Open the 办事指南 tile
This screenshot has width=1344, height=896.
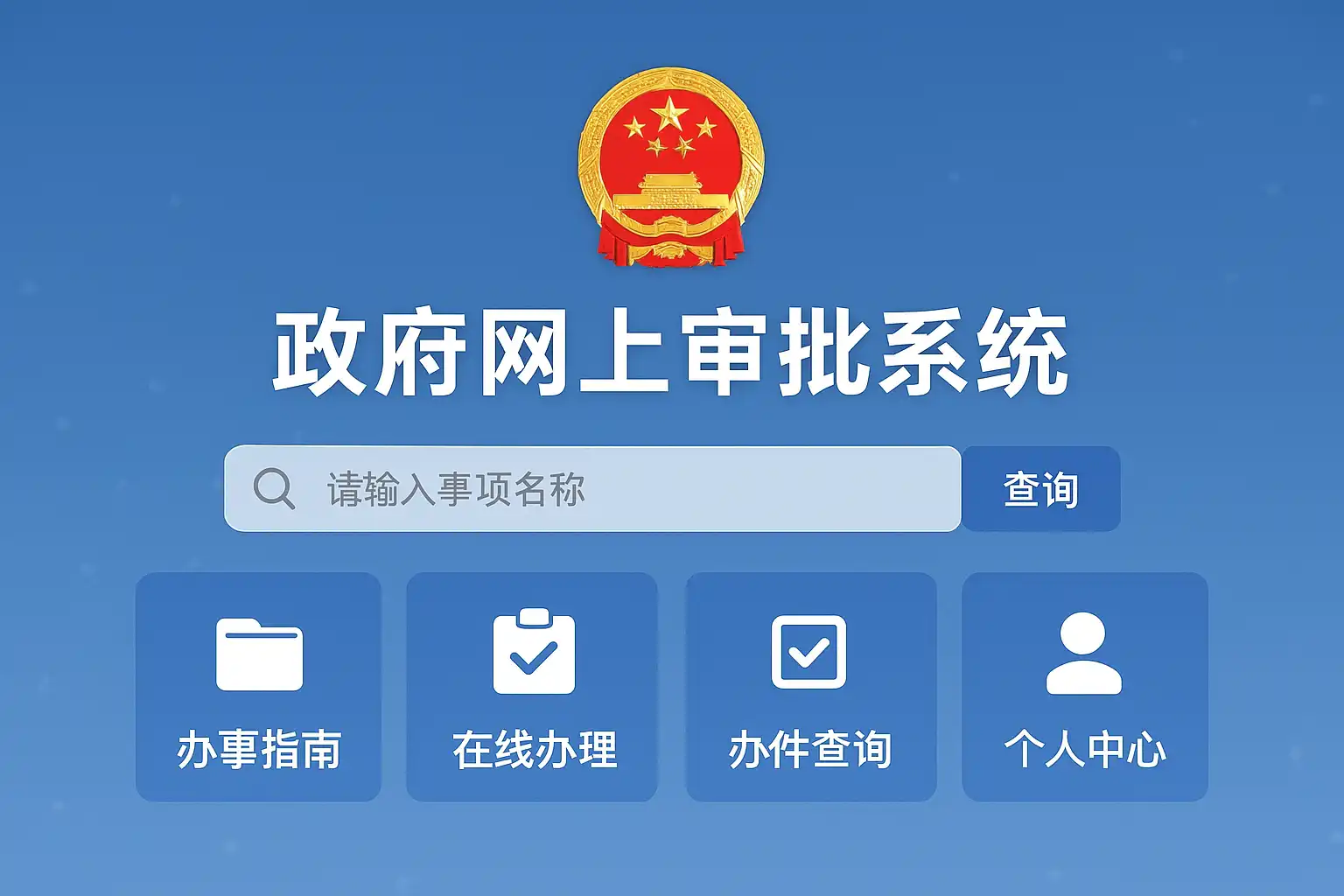258,688
